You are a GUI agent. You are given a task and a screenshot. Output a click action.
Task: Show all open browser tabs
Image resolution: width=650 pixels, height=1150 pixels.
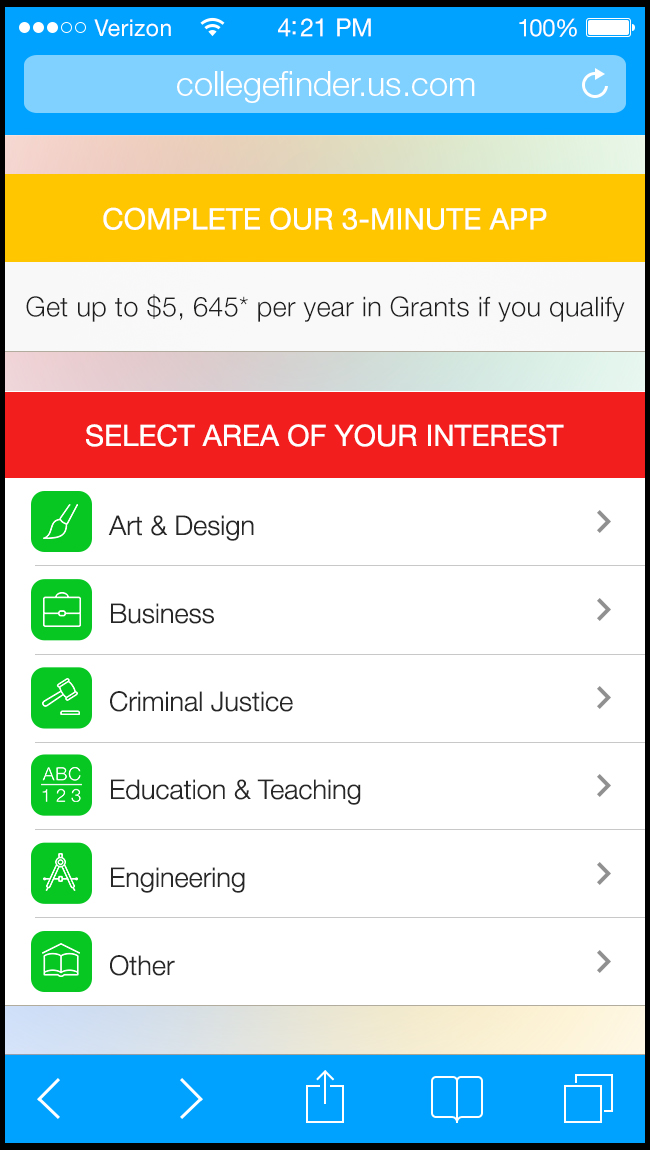589,1099
